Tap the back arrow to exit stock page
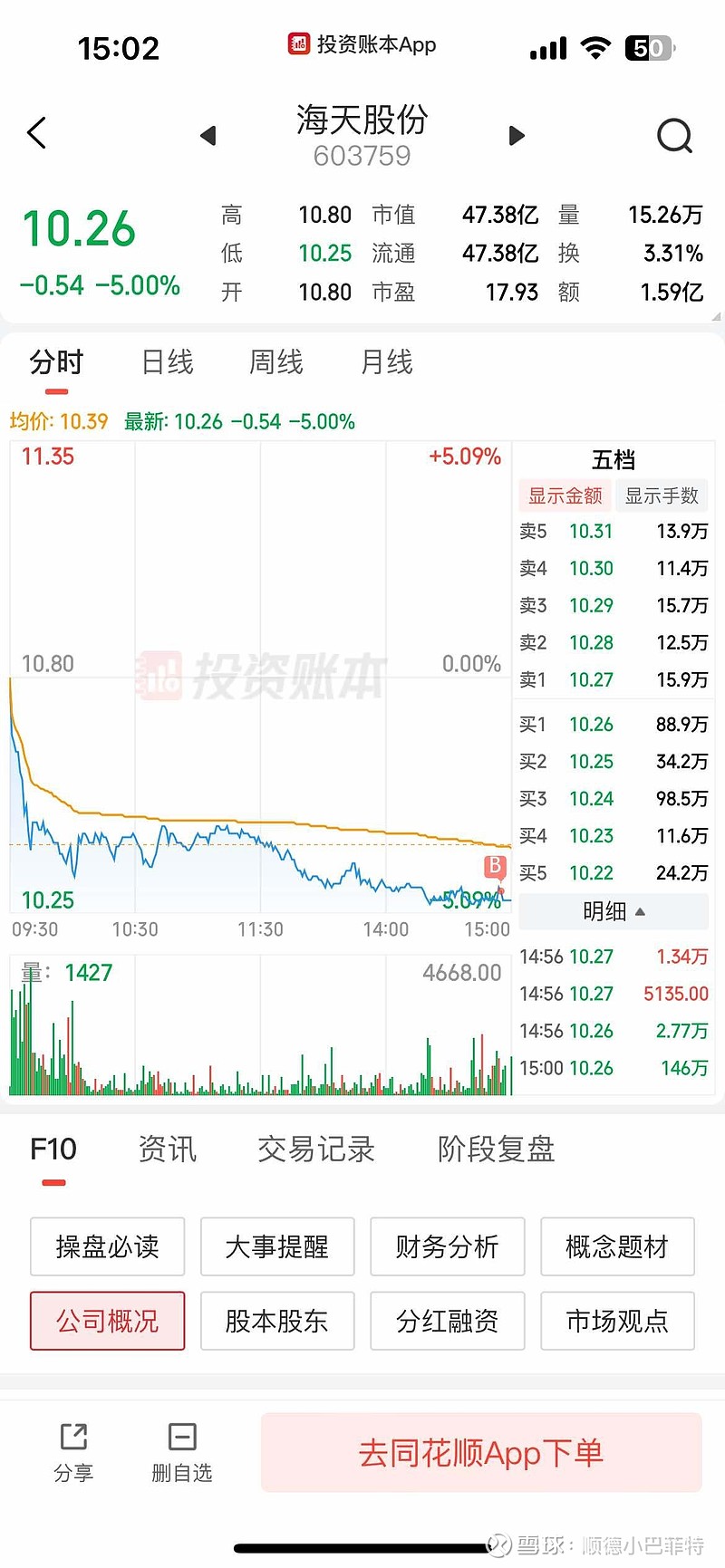Screen dimensions: 725x1568 pyautogui.click(x=36, y=132)
